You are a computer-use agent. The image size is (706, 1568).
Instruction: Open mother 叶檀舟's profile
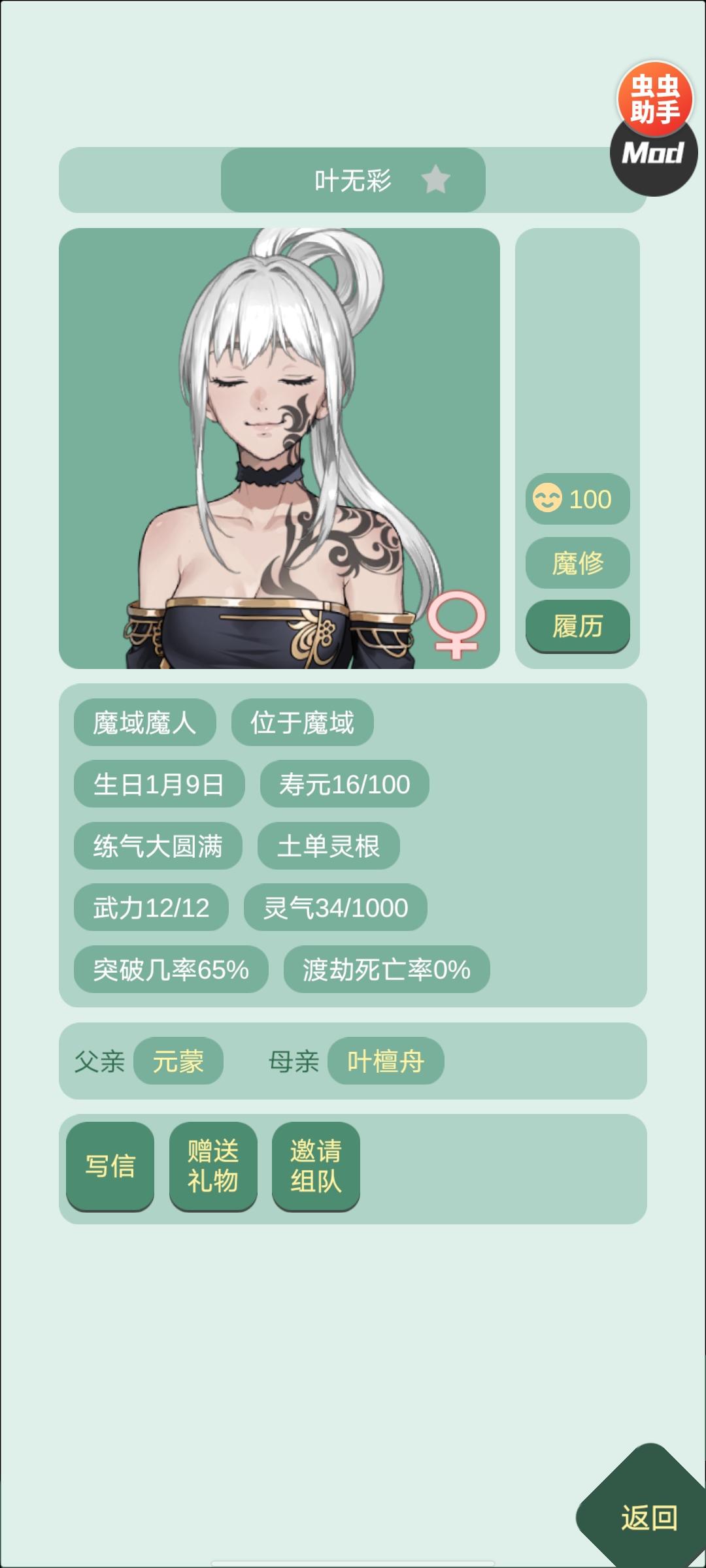pos(387,1062)
